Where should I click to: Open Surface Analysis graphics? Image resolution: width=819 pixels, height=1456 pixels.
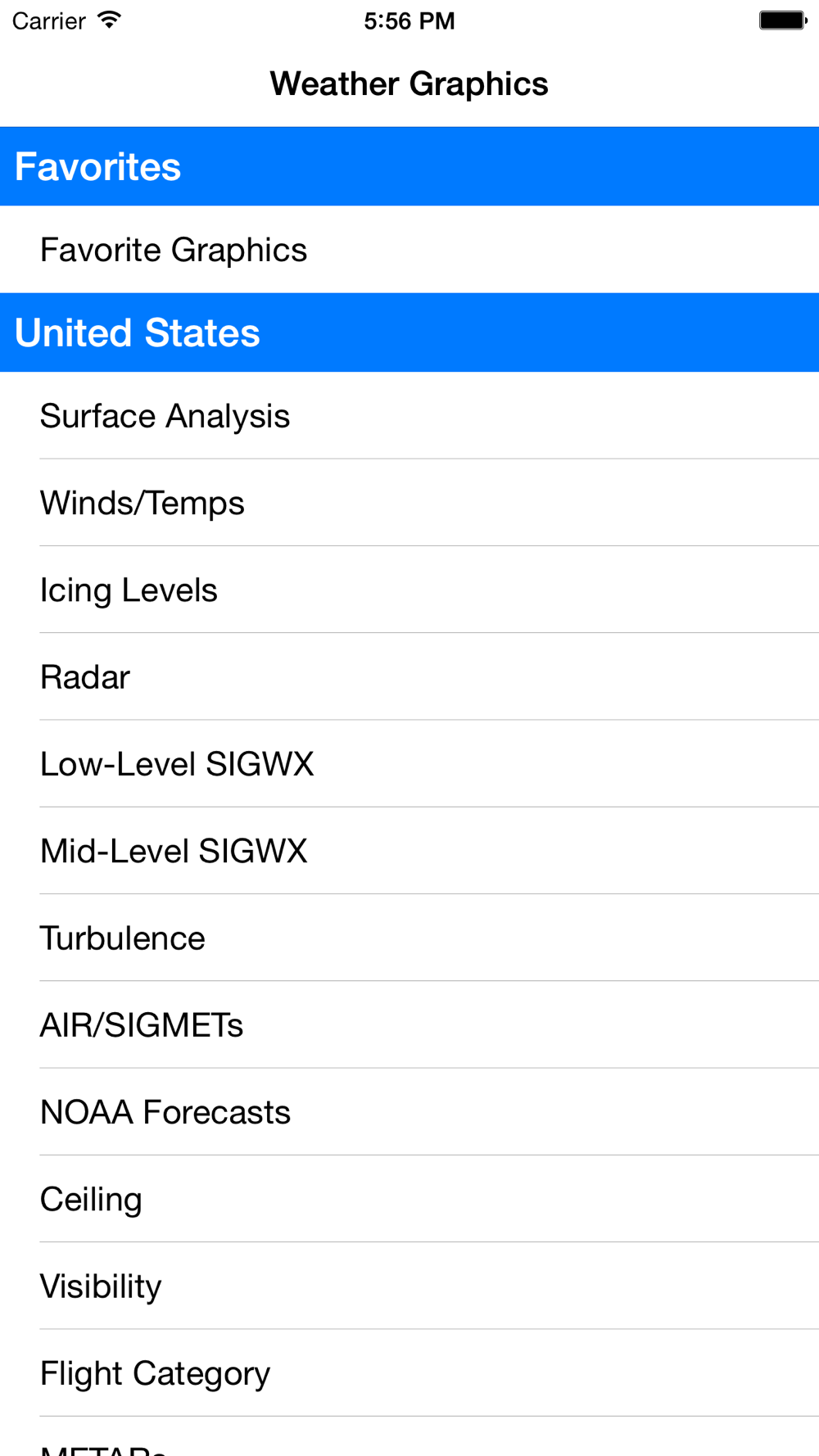pos(409,416)
